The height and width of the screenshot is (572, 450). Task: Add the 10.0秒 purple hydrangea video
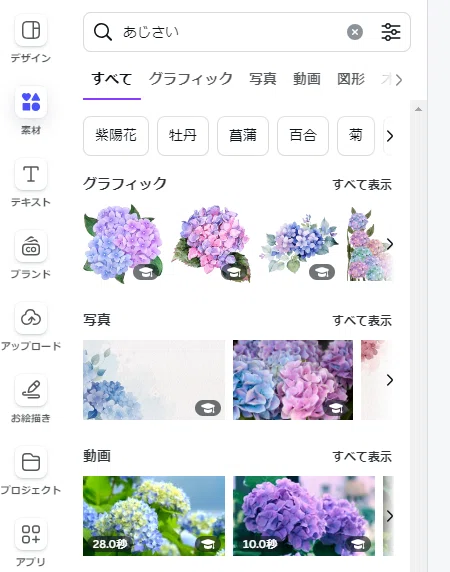(304, 516)
